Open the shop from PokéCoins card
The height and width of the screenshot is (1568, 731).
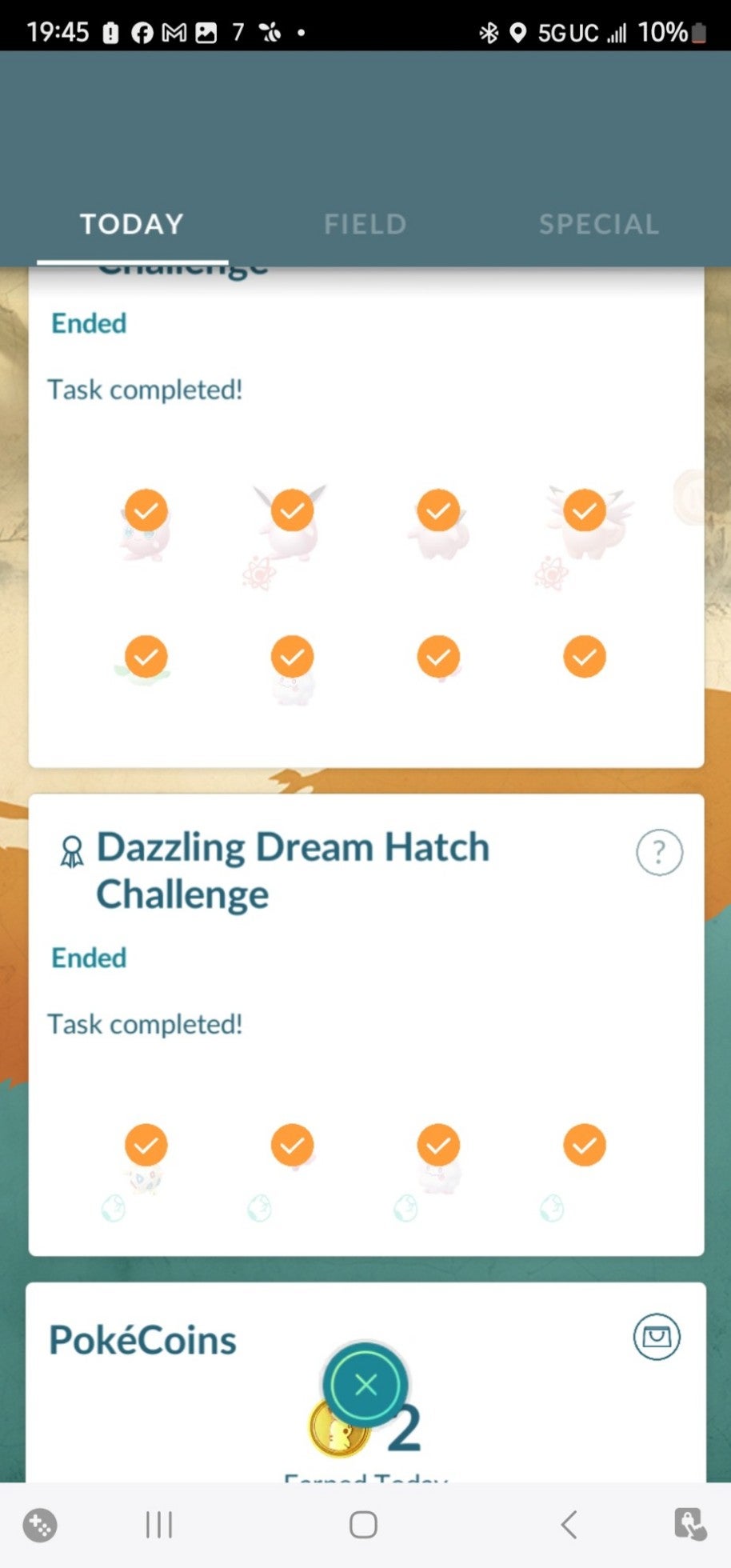click(x=657, y=1337)
